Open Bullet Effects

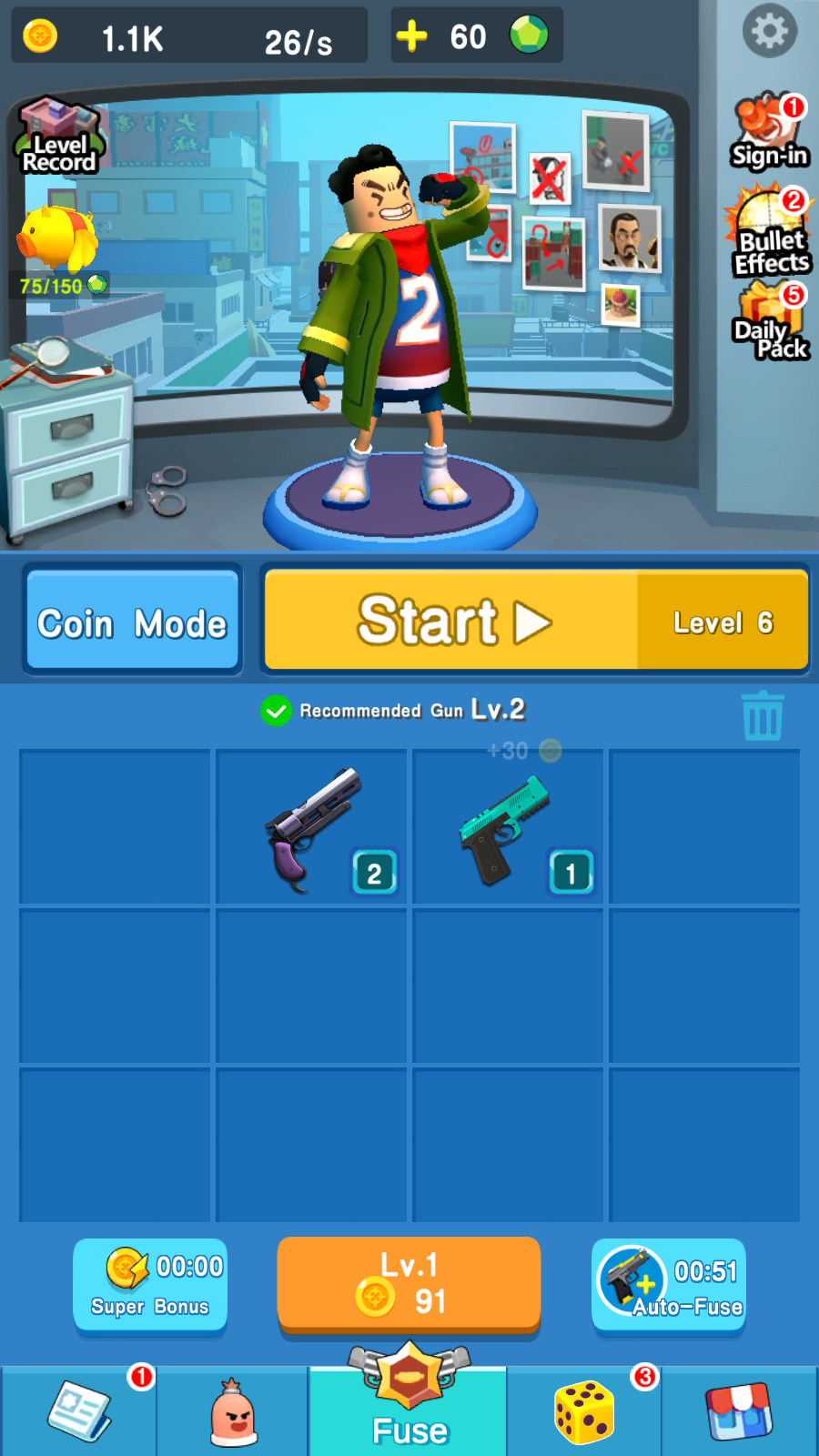click(772, 231)
